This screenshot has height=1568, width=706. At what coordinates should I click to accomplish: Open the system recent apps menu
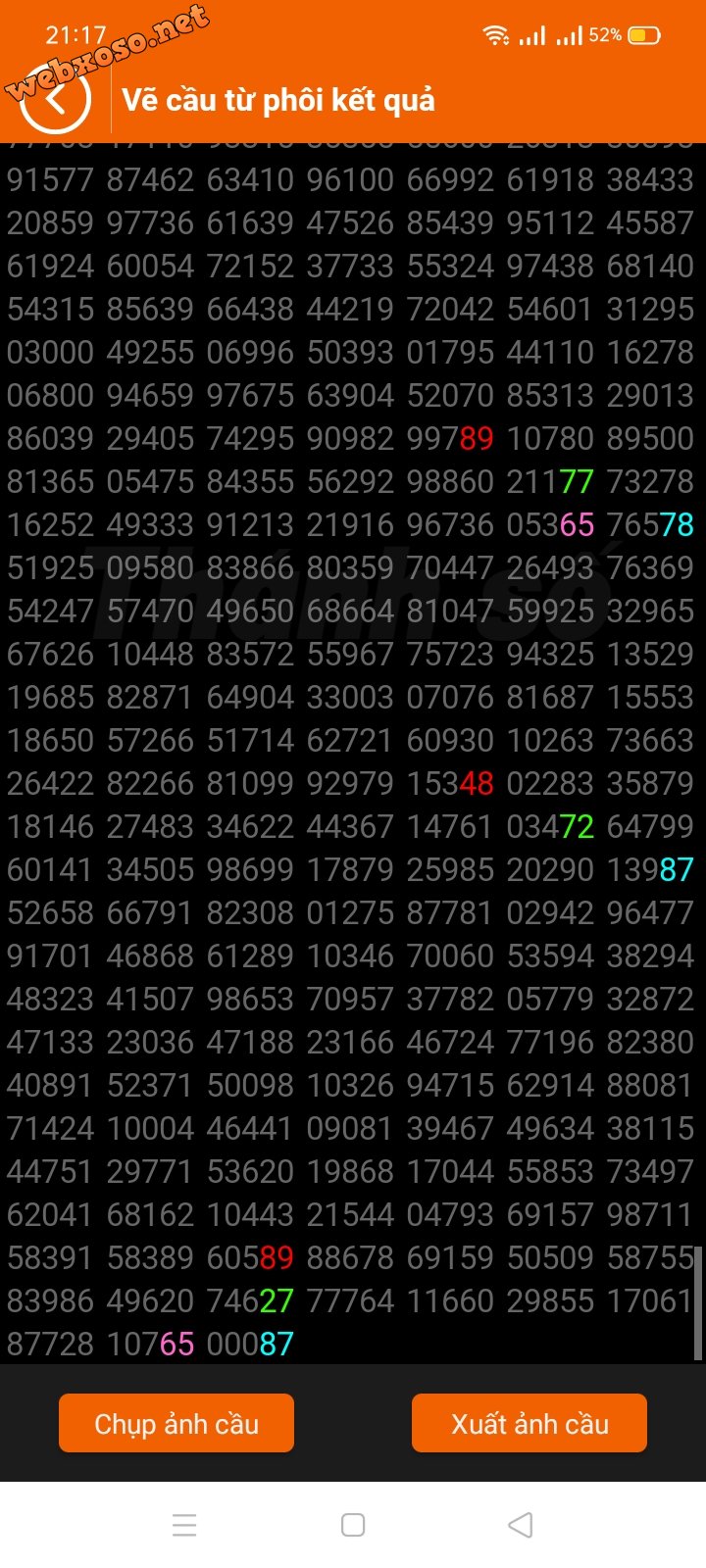(184, 1525)
